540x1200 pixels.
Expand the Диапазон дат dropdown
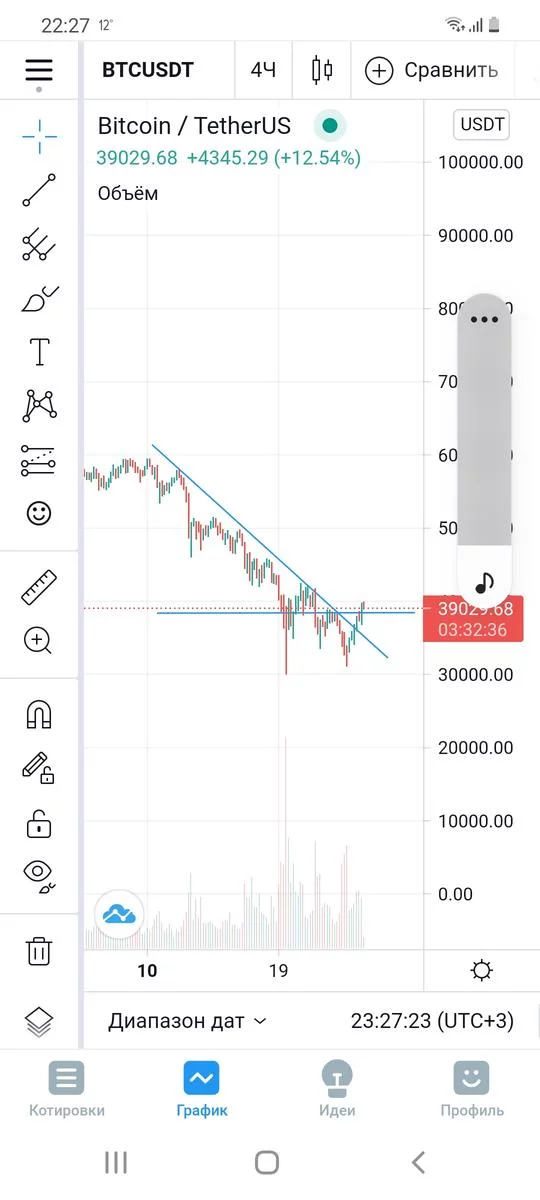coord(188,1021)
